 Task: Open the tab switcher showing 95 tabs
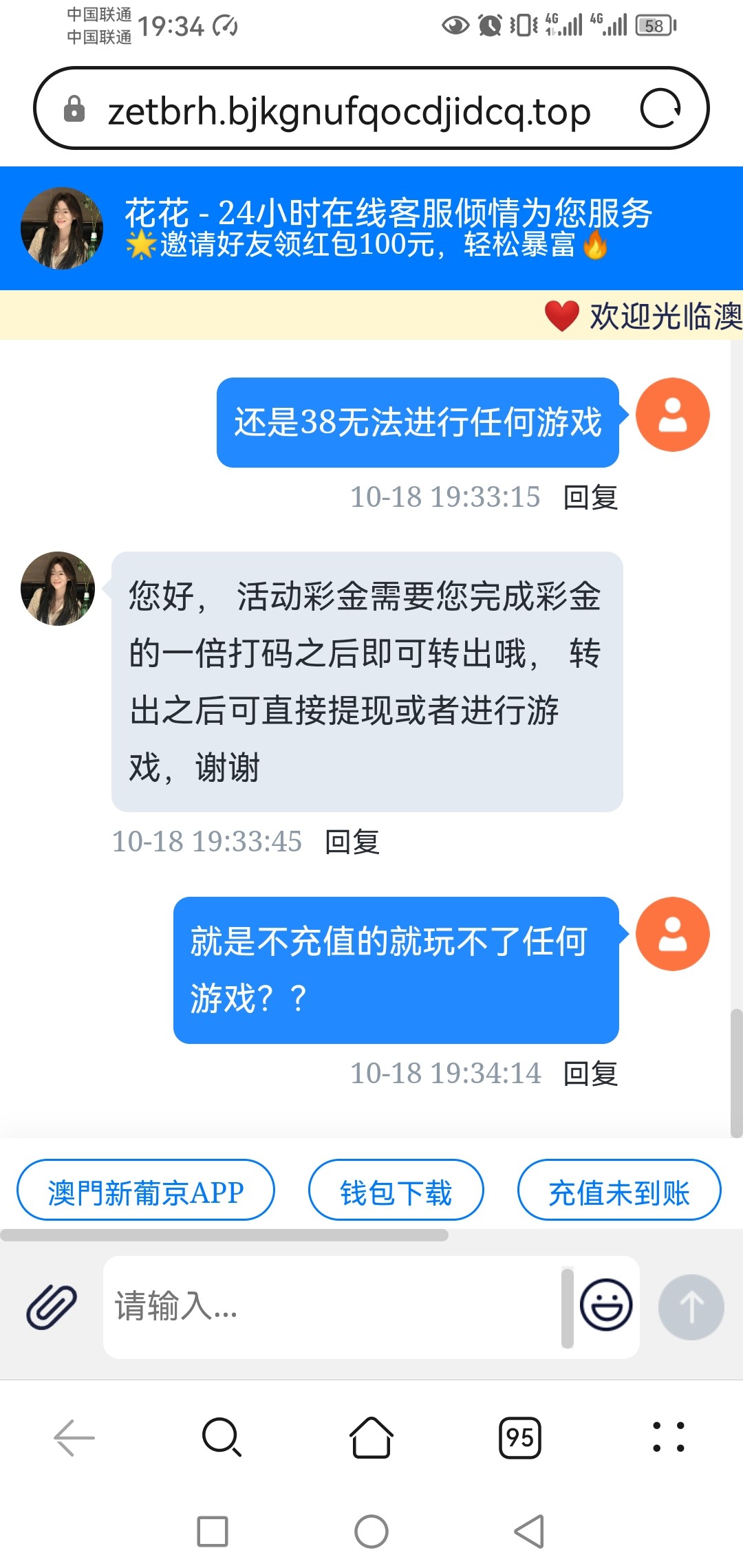click(x=519, y=1437)
